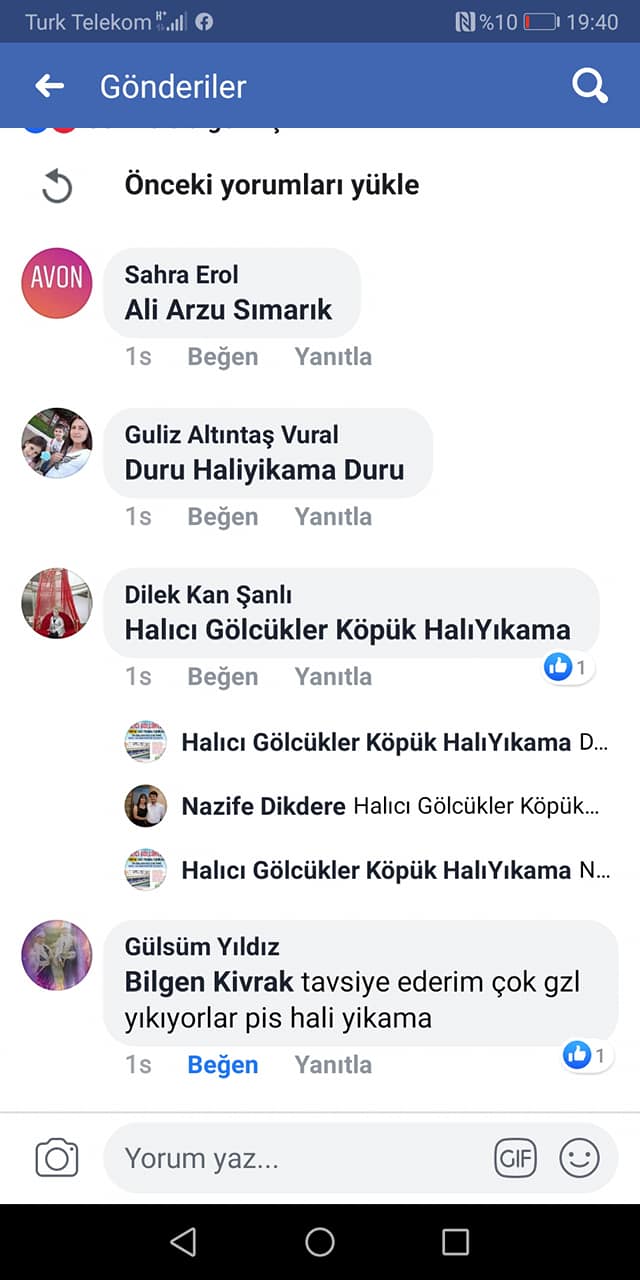This screenshot has height=1280, width=640.
Task: Go back using the top arrow
Action: (x=50, y=86)
